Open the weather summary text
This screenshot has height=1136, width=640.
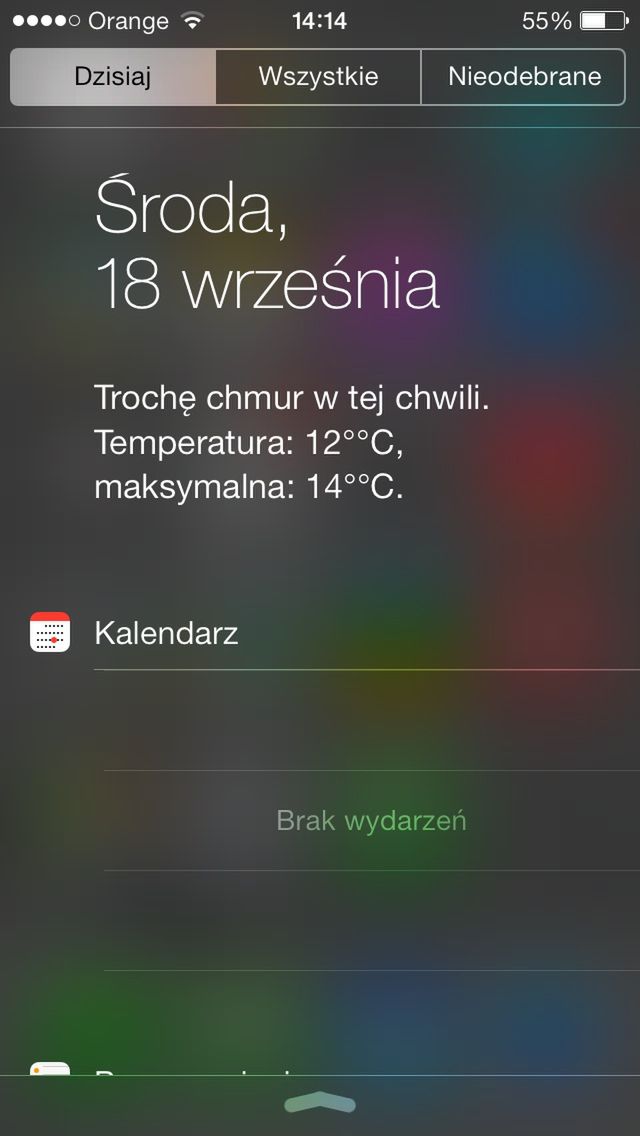291,443
